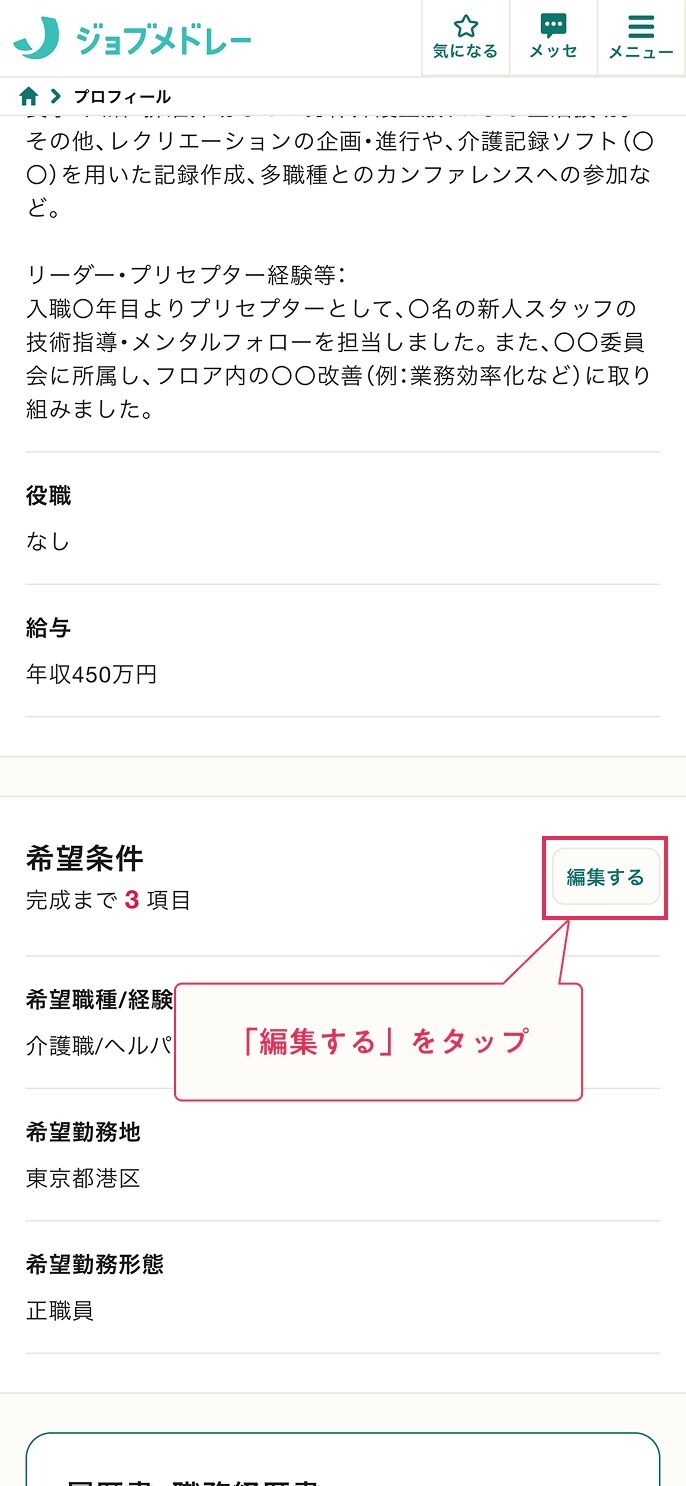Go to home via breadcrumb house icon

29,96
